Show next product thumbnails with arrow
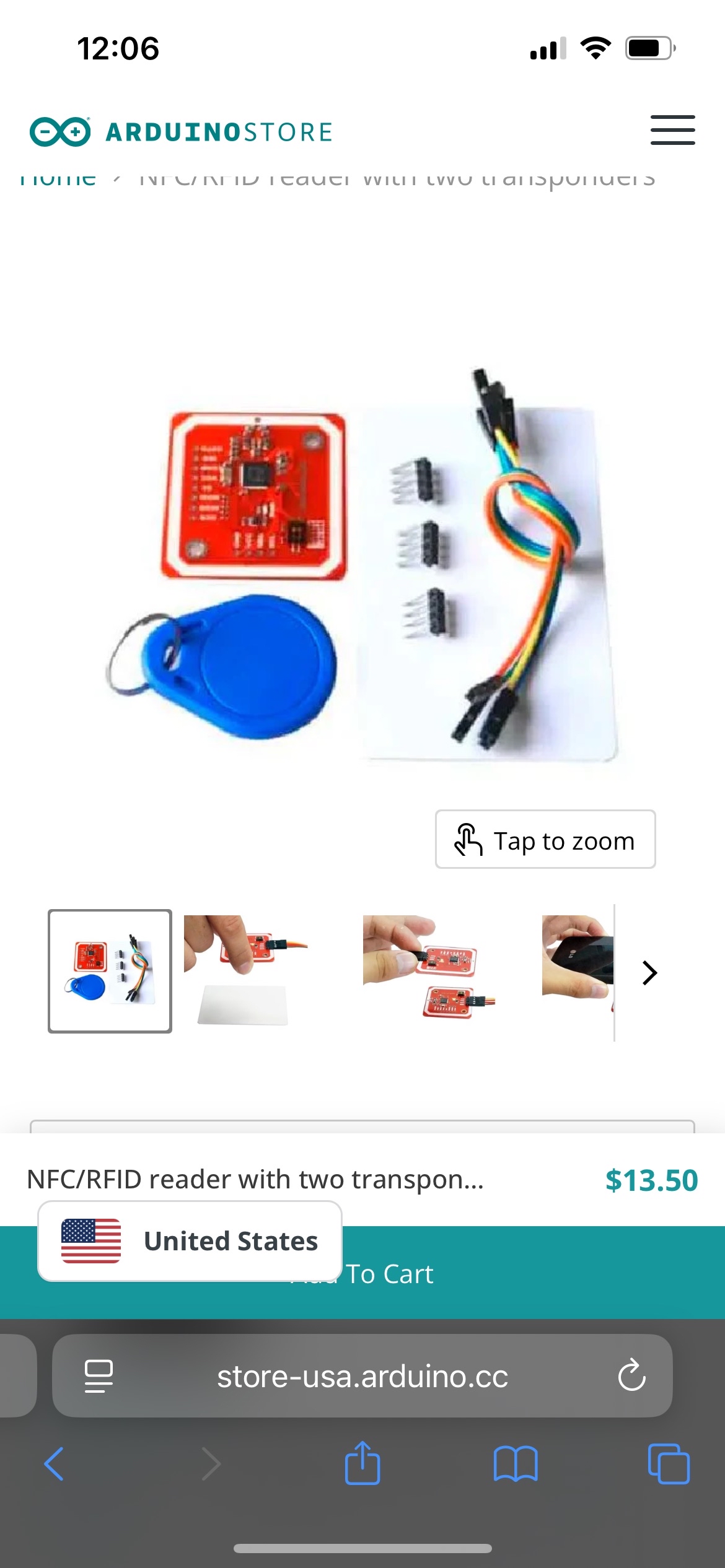This screenshot has height=1568, width=725. click(649, 973)
